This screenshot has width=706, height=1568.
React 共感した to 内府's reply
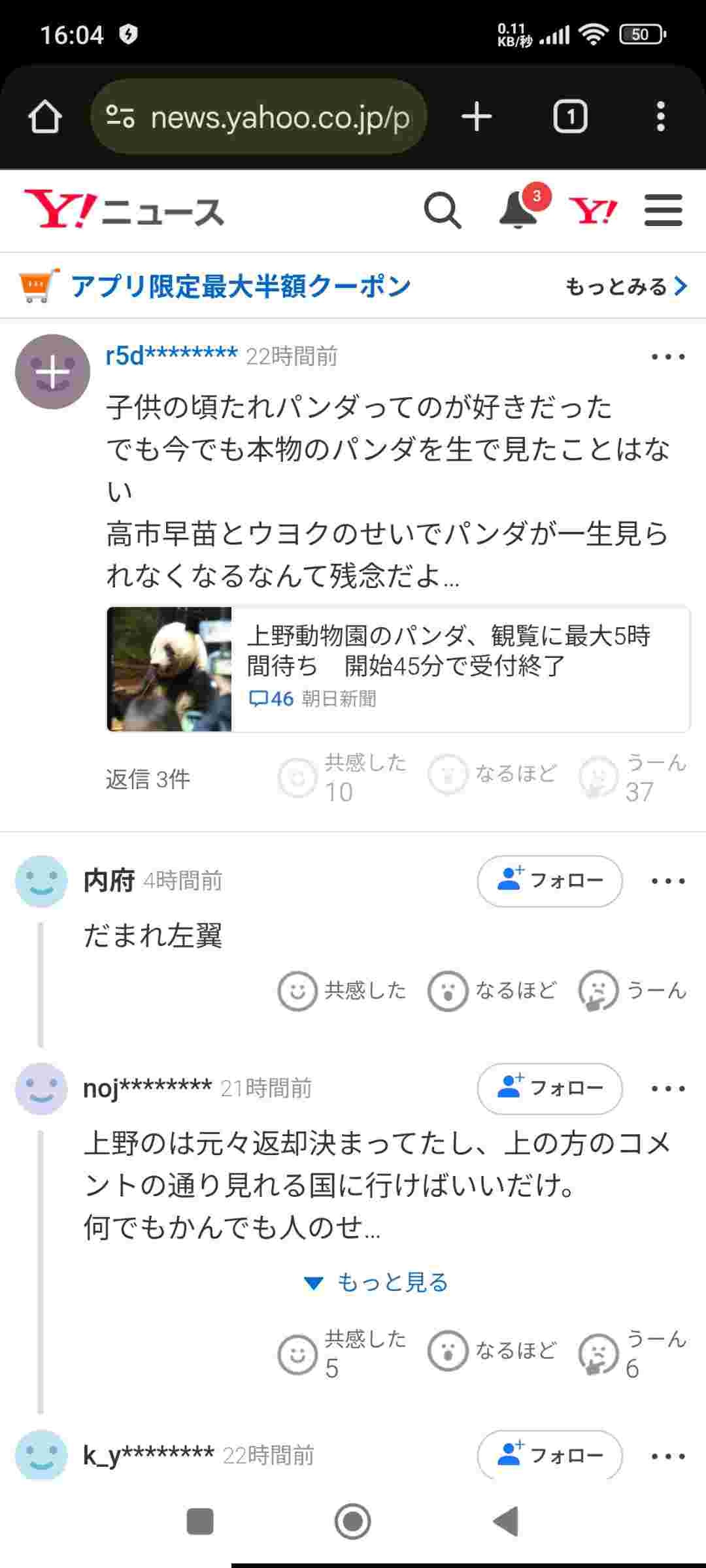[x=342, y=990]
